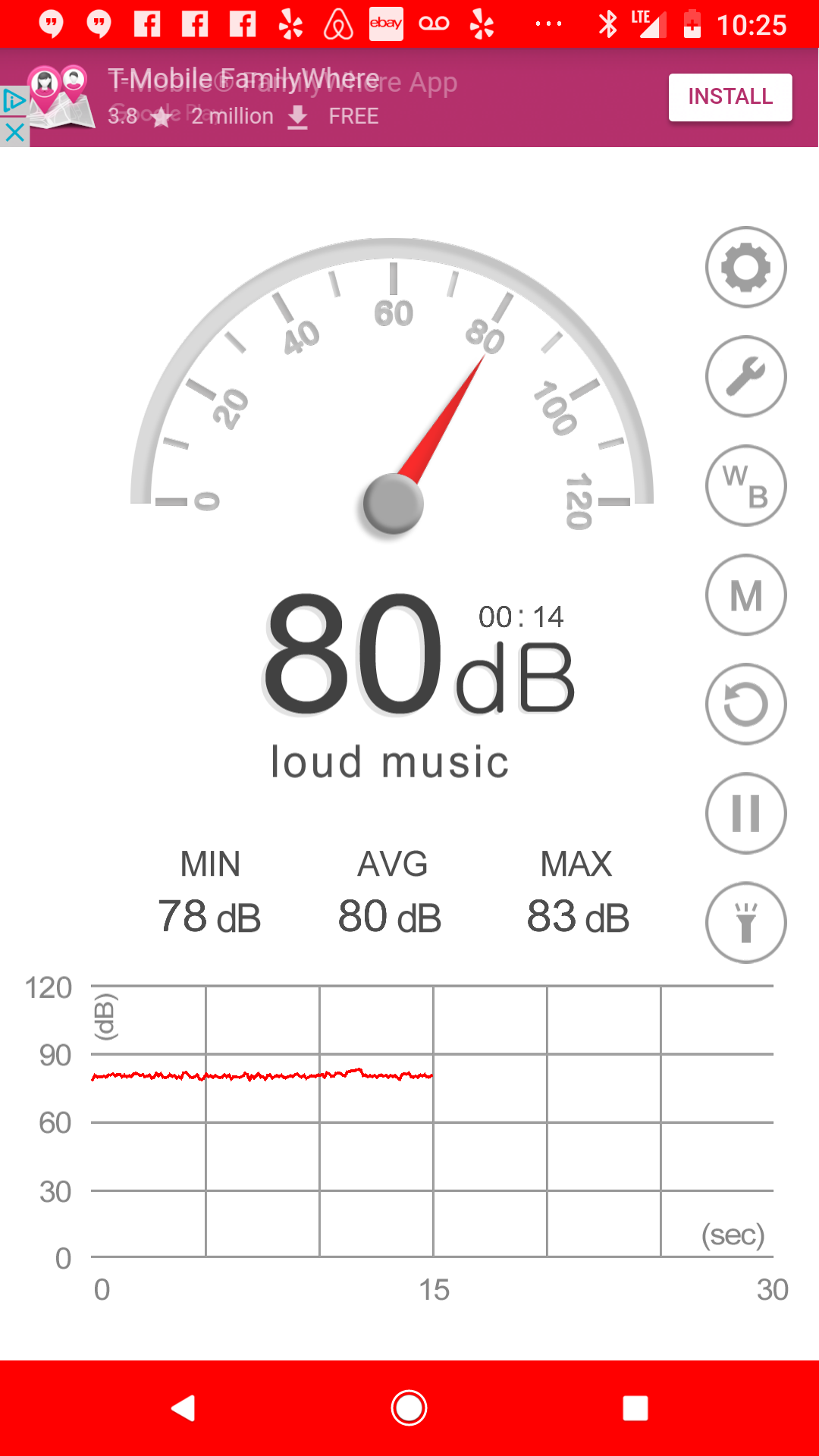Pause the decibel recording
This screenshot has height=1456, width=819.
click(x=745, y=813)
